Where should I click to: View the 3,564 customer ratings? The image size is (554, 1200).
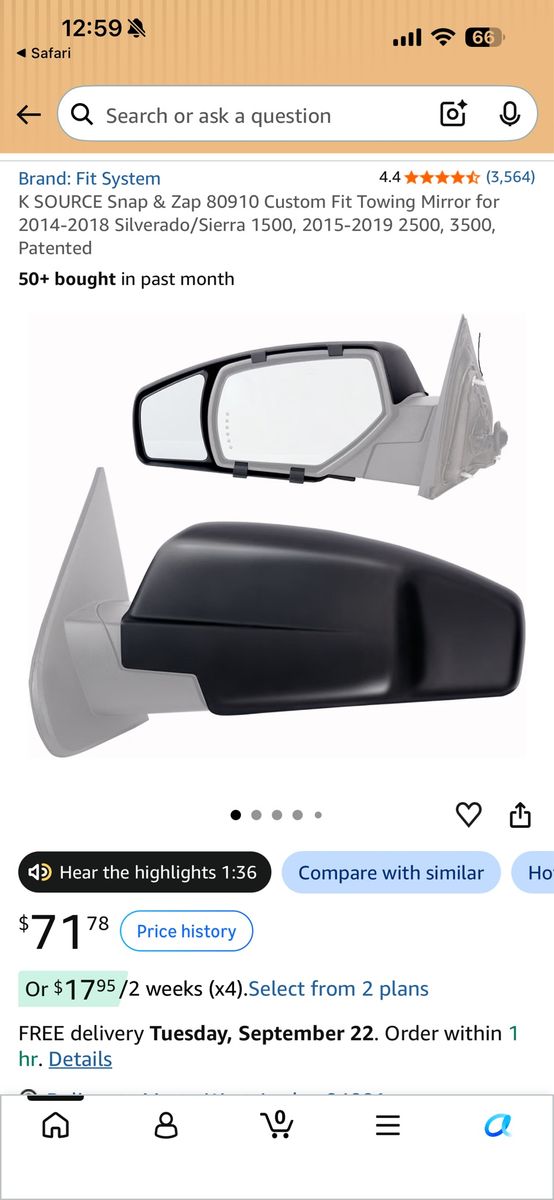(x=510, y=177)
